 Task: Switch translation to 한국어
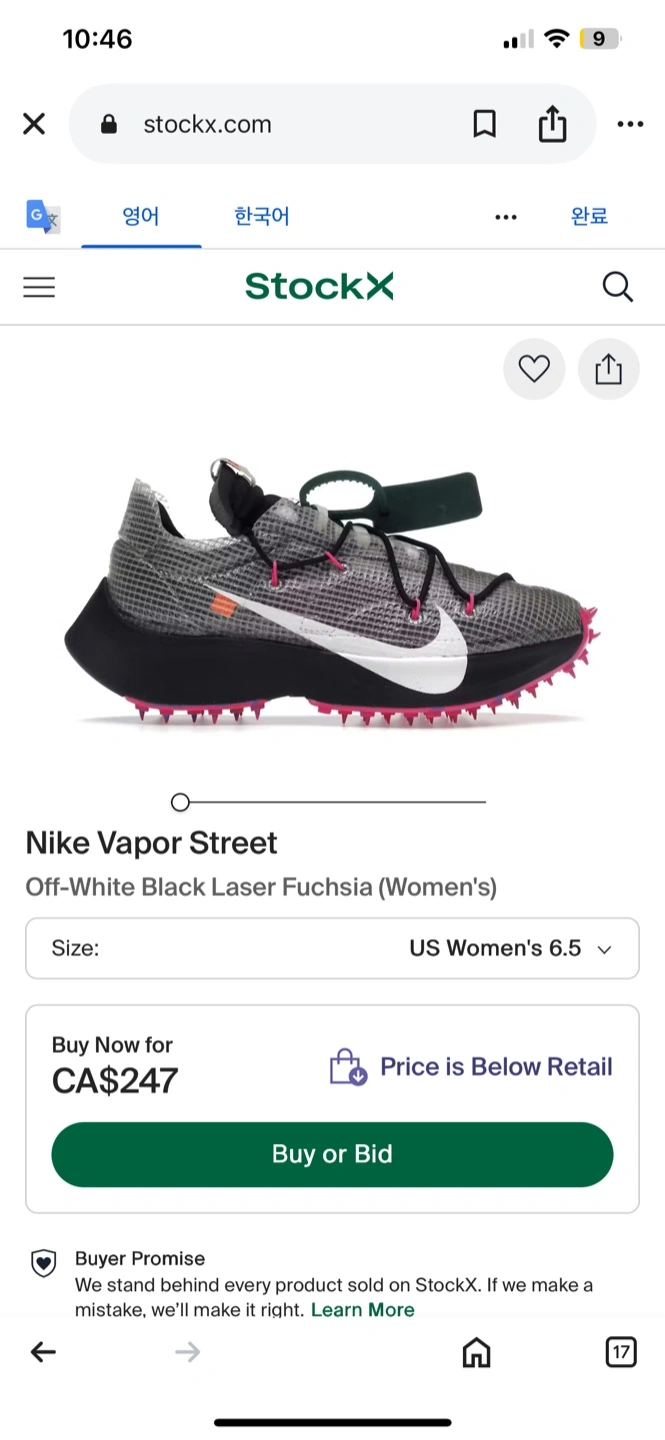pyautogui.click(x=261, y=216)
